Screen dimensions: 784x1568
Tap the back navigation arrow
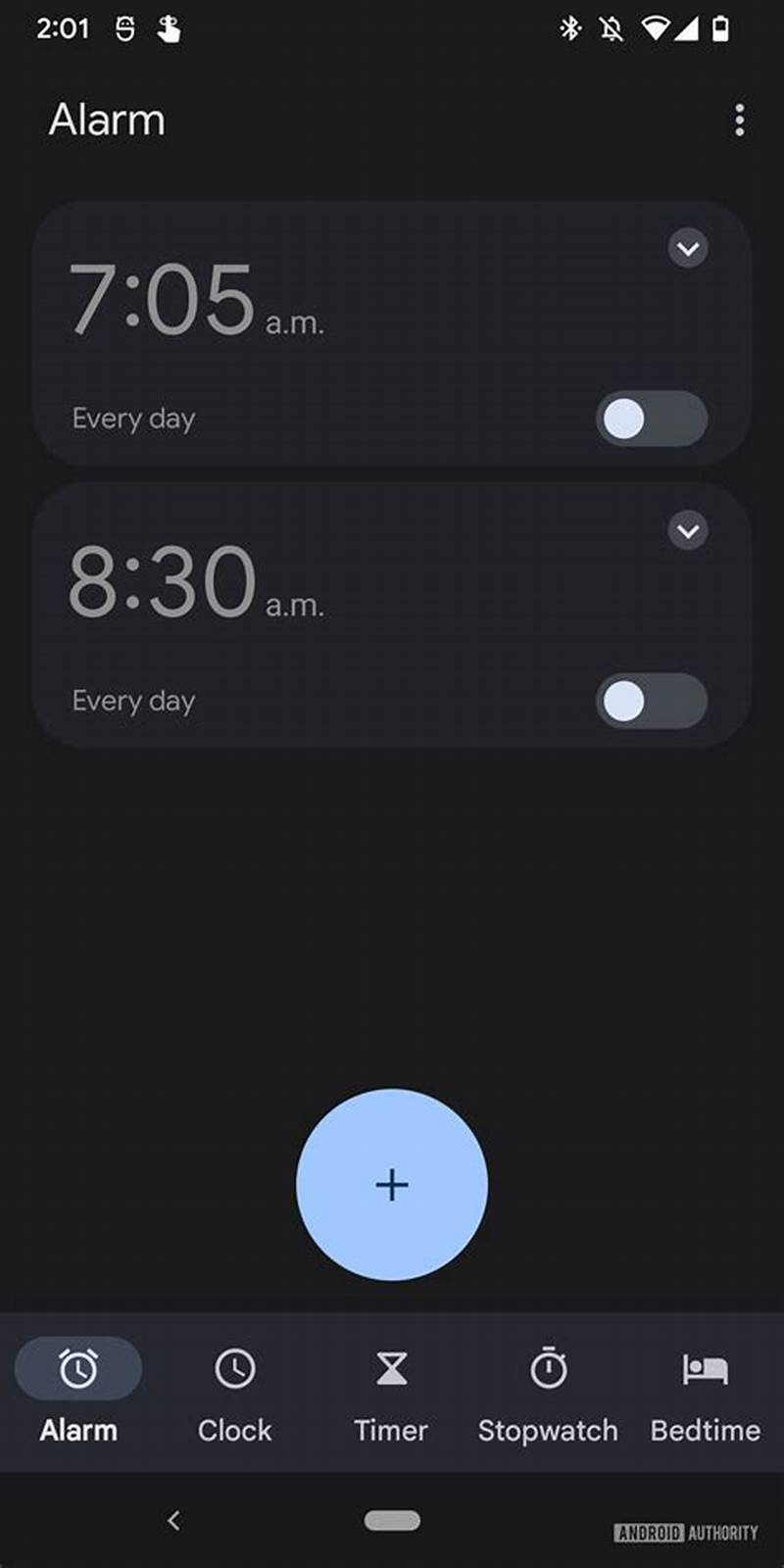tap(174, 1521)
